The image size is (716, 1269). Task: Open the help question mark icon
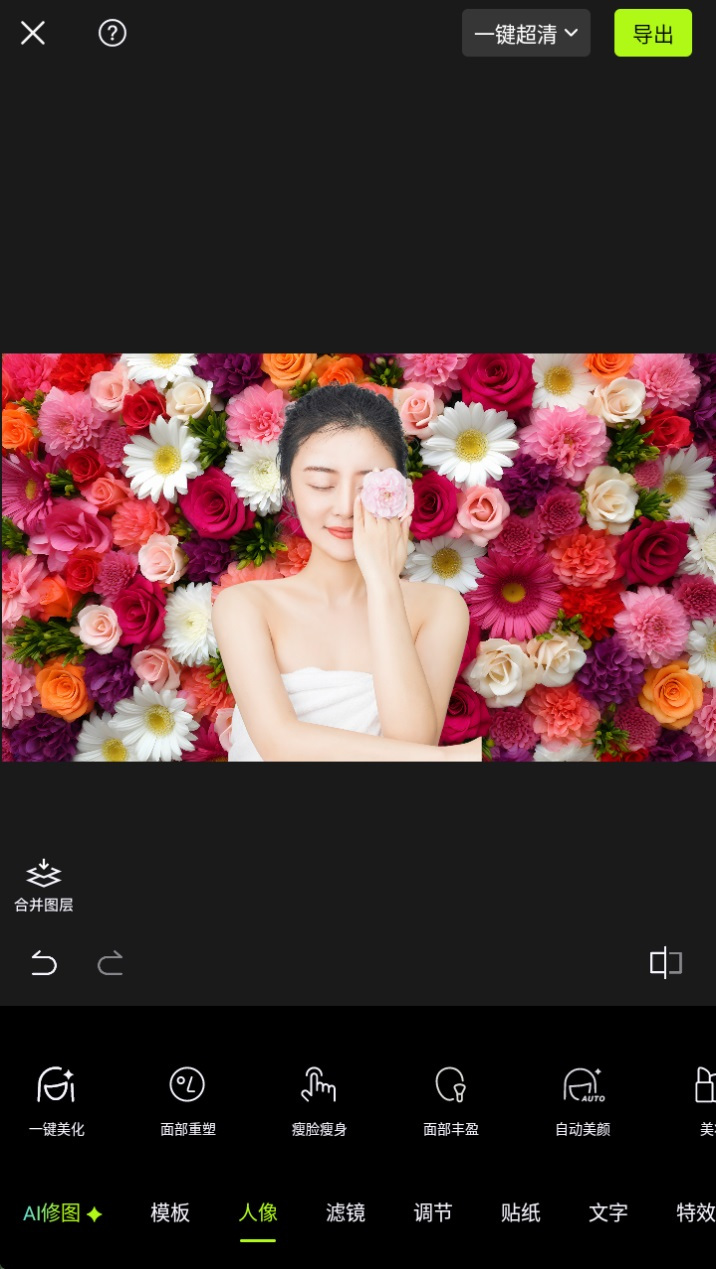click(x=112, y=33)
